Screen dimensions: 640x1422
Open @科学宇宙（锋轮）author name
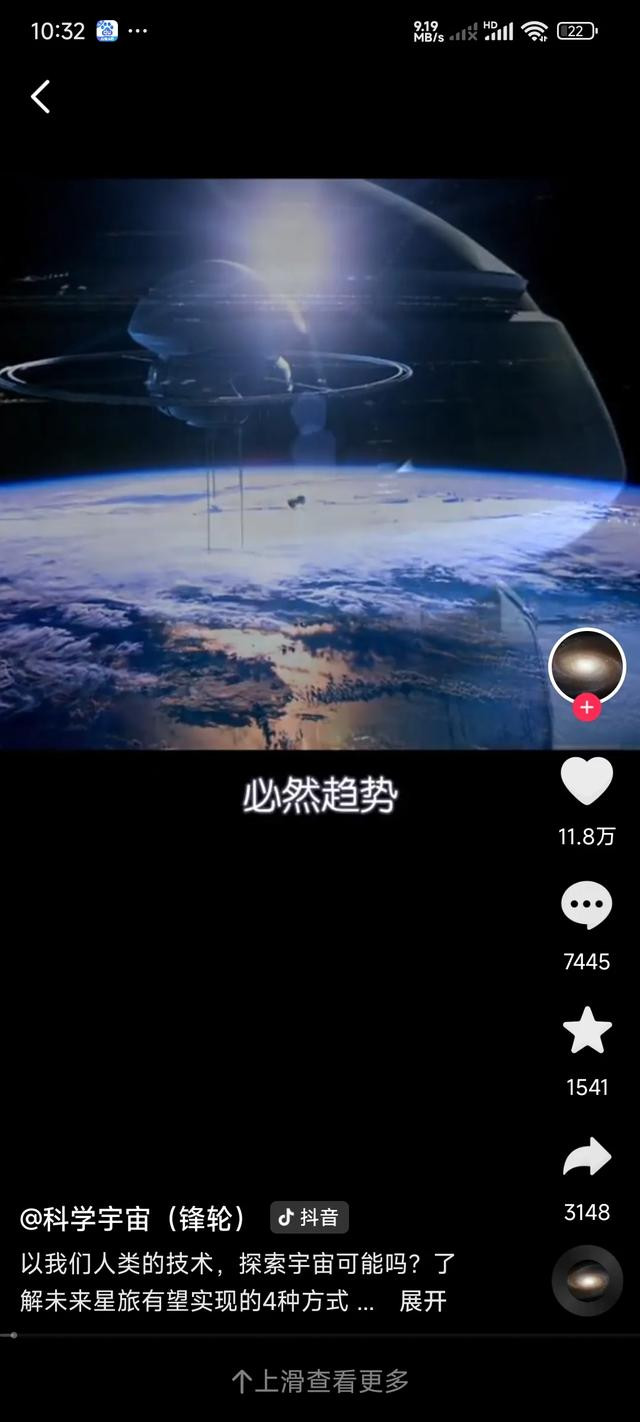click(x=135, y=1218)
